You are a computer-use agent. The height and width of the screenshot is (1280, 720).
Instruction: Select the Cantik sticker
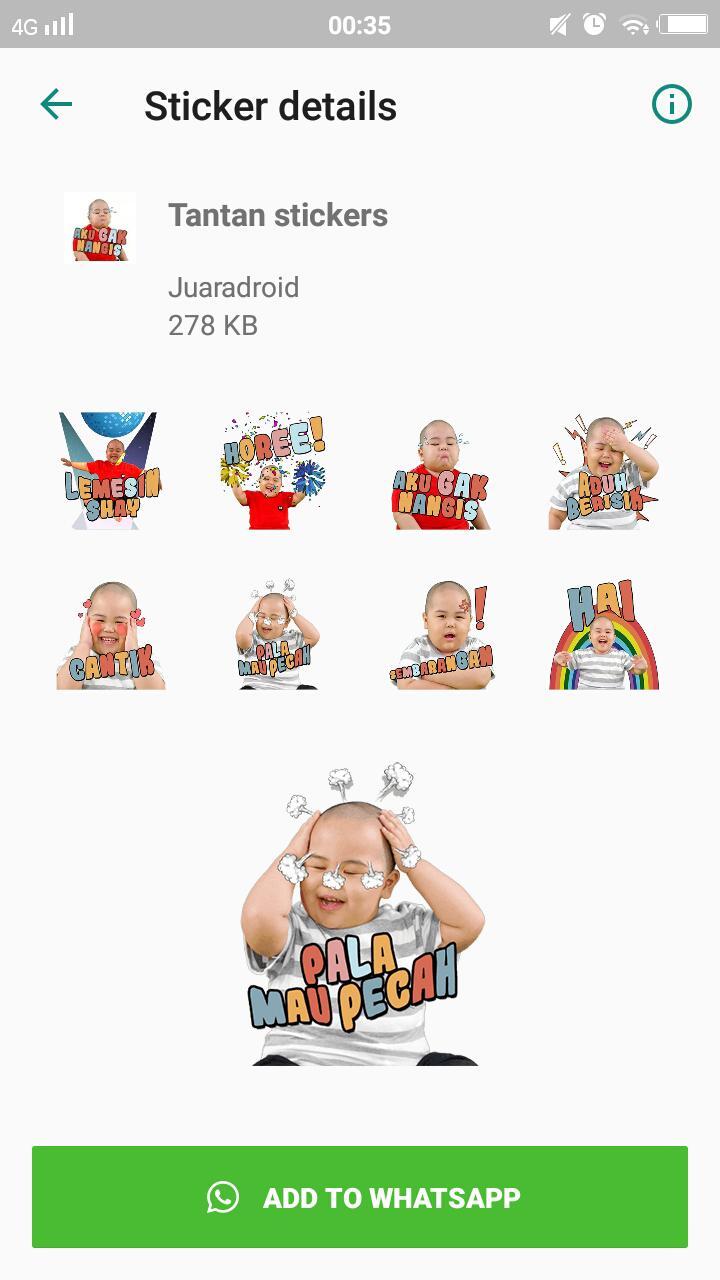point(109,635)
